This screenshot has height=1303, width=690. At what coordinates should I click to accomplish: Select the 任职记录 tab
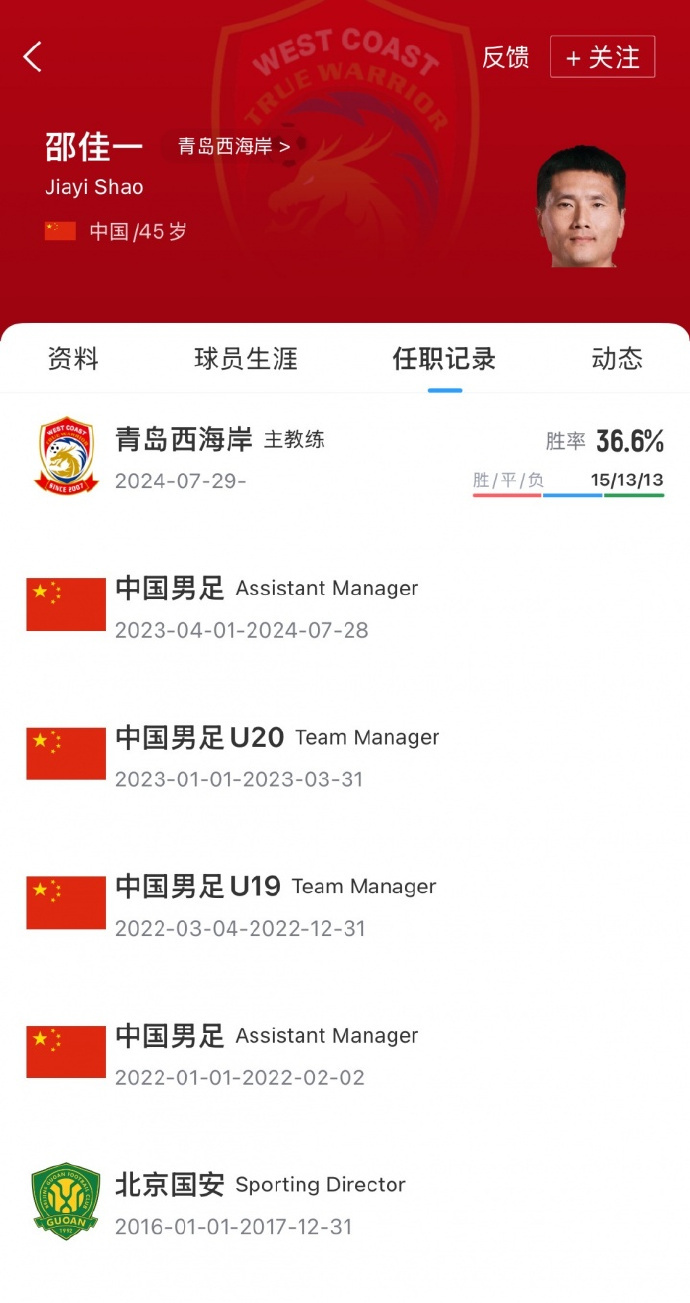pyautogui.click(x=444, y=359)
